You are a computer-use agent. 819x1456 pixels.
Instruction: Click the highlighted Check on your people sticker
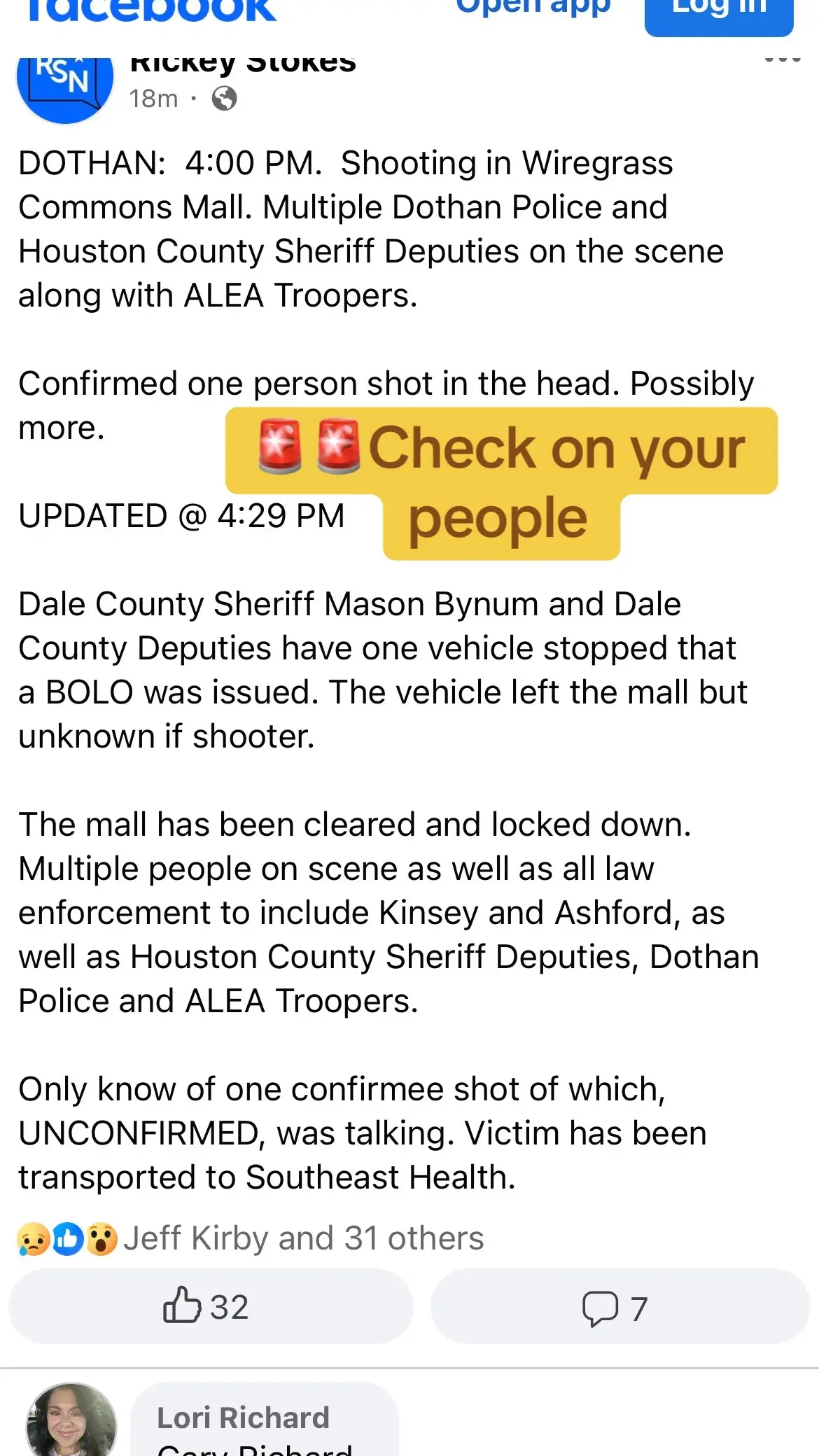pos(500,483)
